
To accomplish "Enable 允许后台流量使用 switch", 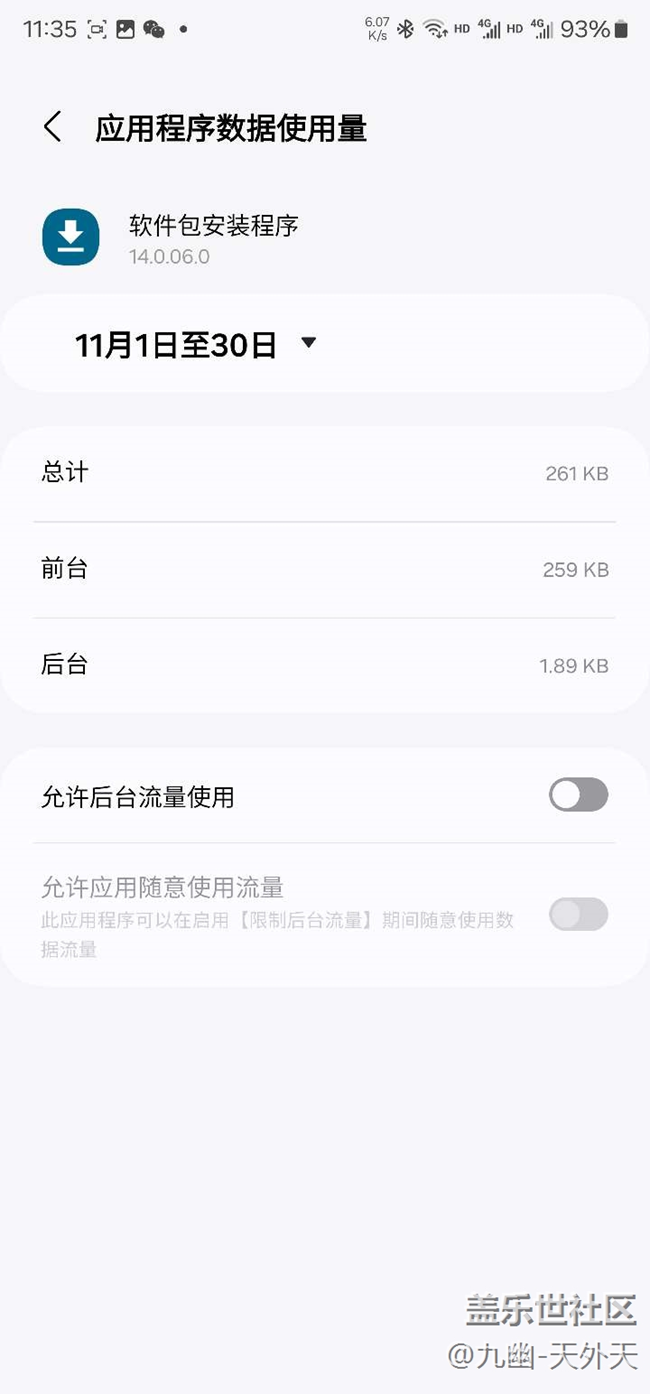I will 578,795.
